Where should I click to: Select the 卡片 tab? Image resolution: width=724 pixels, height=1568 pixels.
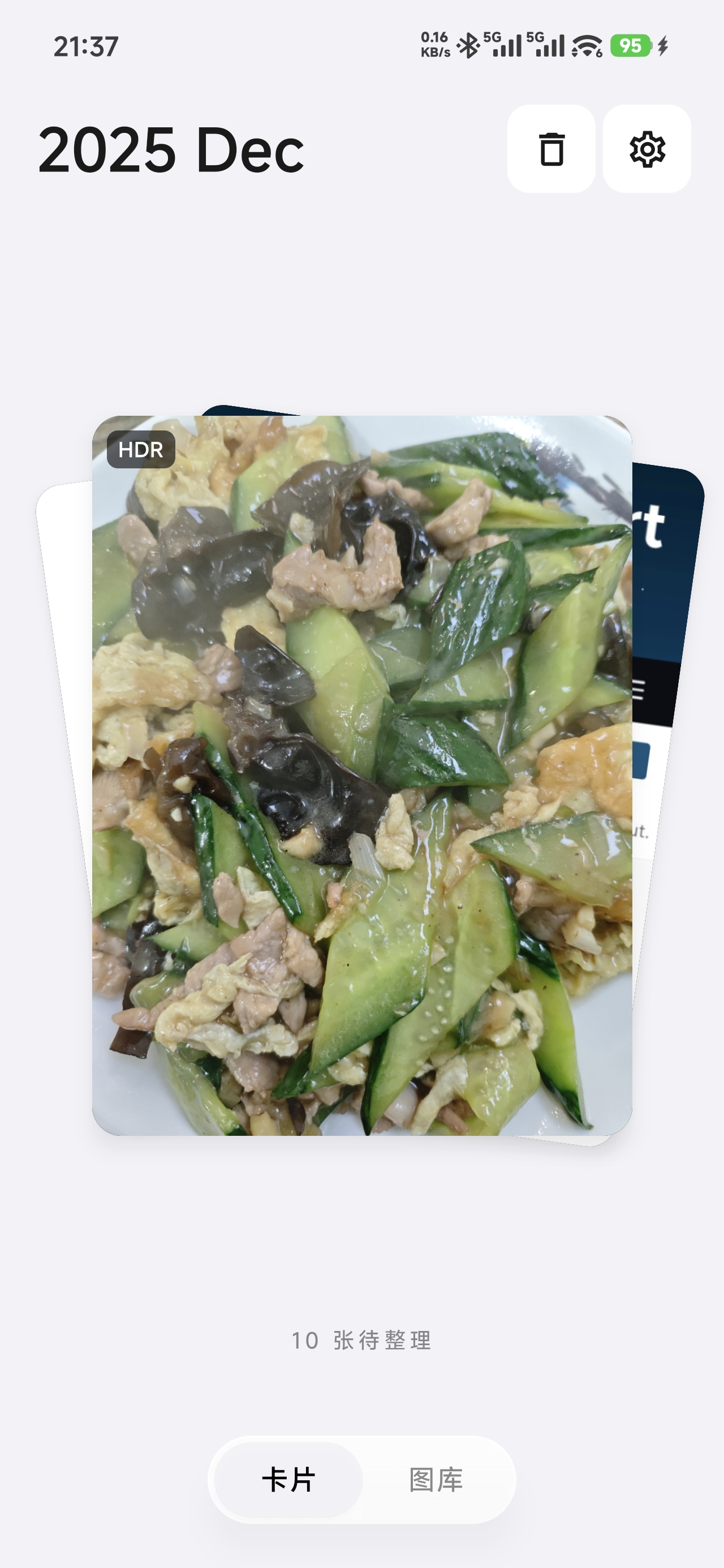pyautogui.click(x=288, y=1480)
